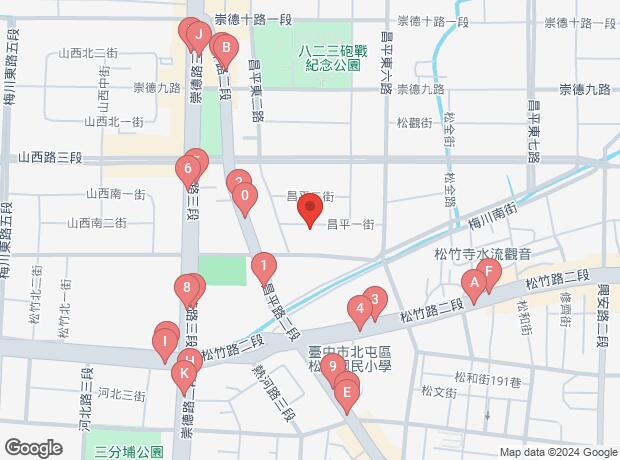Tap the marker numbered 1

(262, 266)
